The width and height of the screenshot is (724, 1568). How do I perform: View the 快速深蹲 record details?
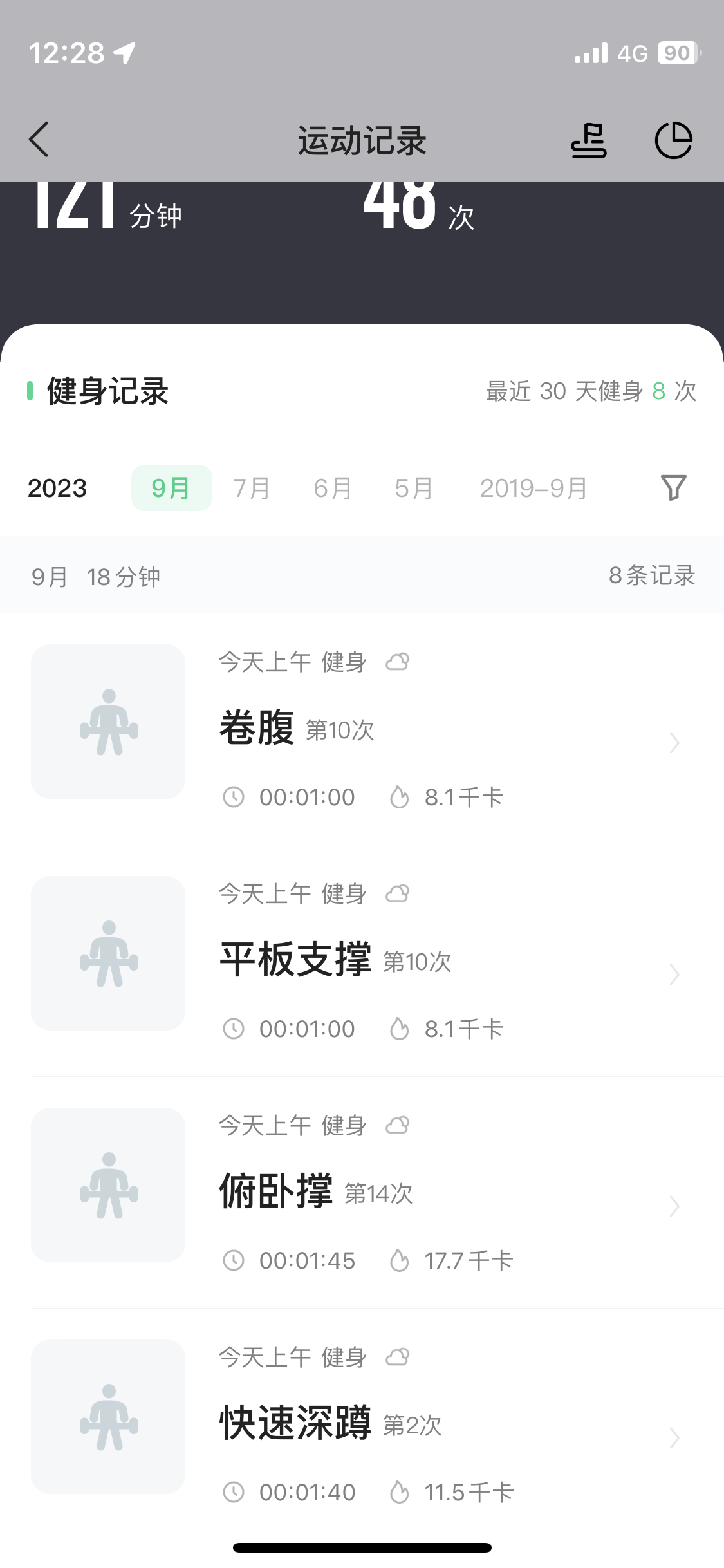[362, 1424]
